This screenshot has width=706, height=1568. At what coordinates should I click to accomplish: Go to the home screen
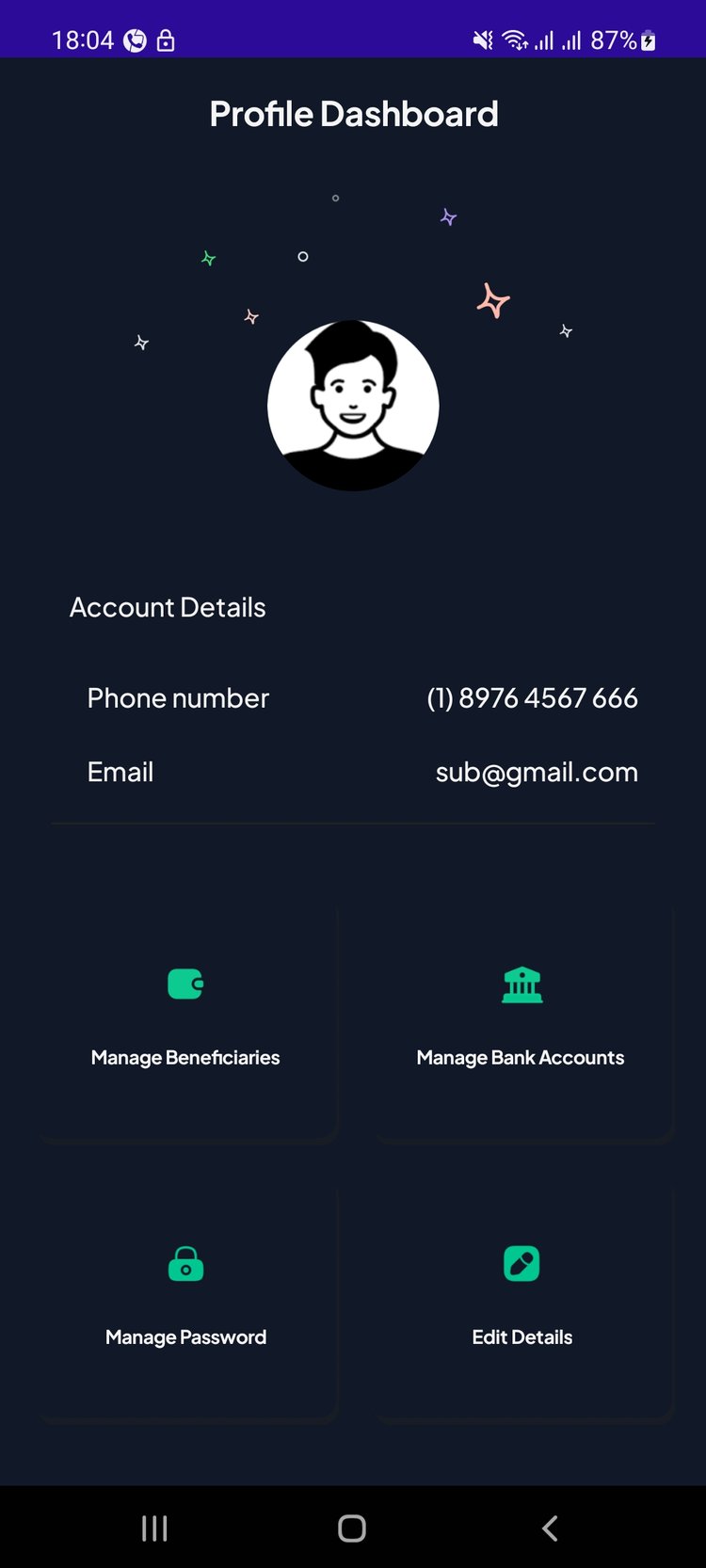[352, 1528]
